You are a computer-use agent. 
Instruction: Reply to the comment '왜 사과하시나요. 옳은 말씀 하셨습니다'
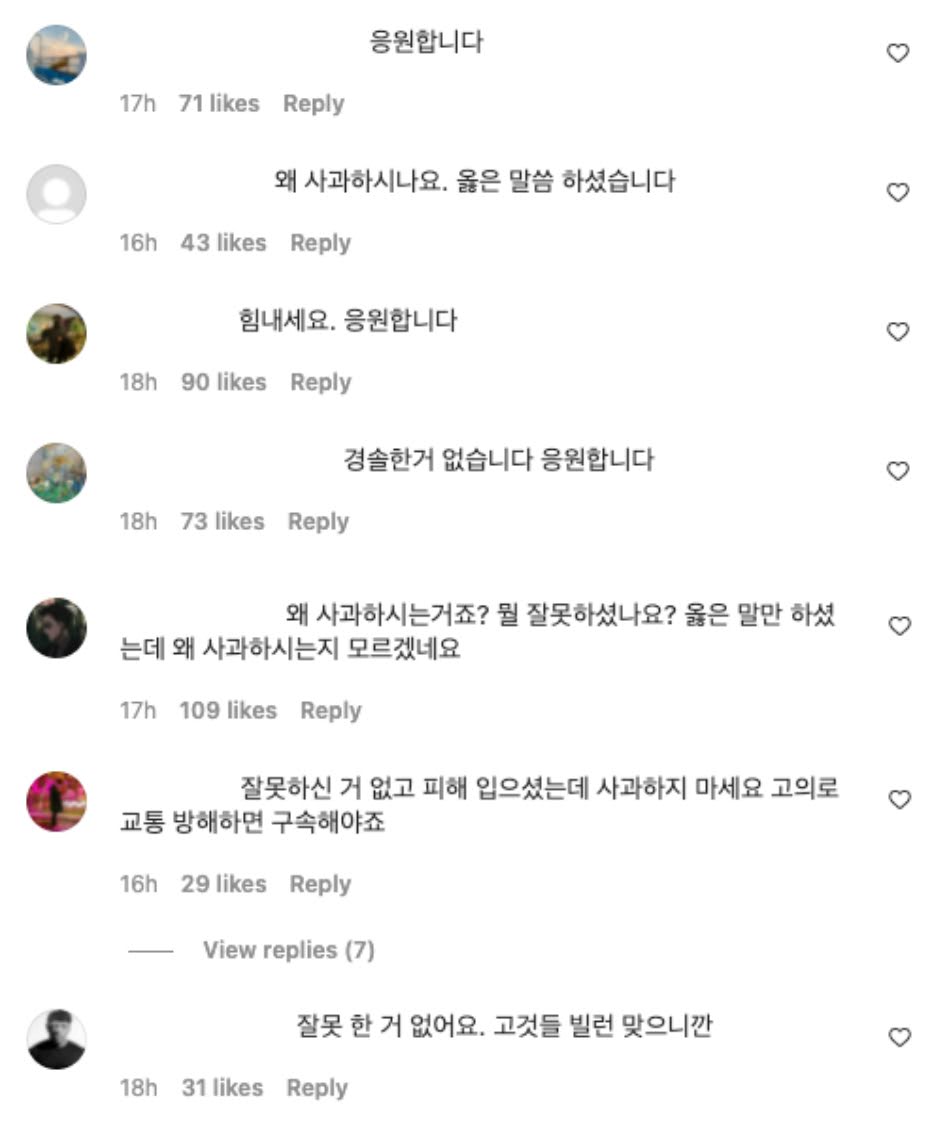click(x=320, y=243)
